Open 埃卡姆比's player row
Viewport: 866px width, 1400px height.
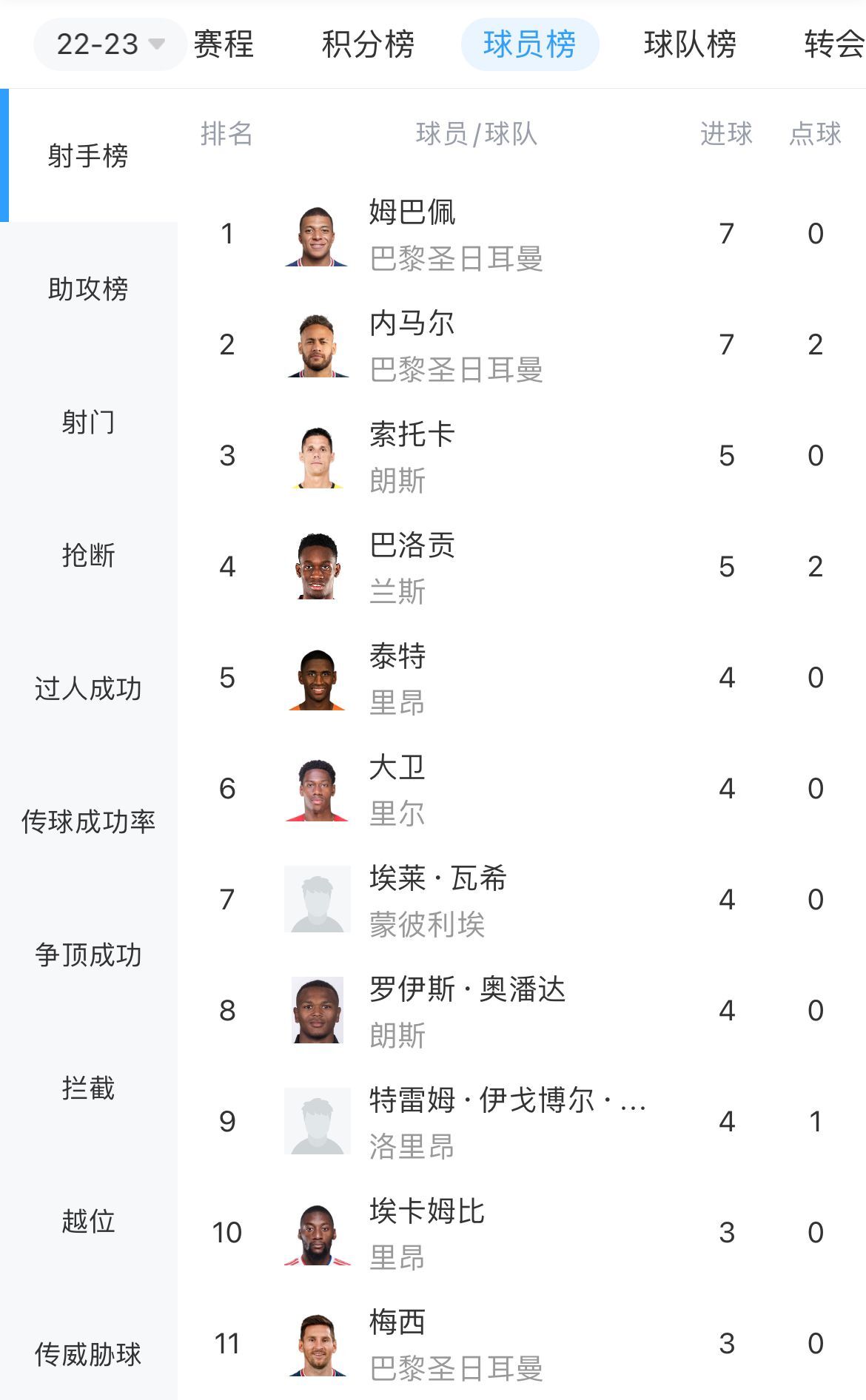(522, 1233)
